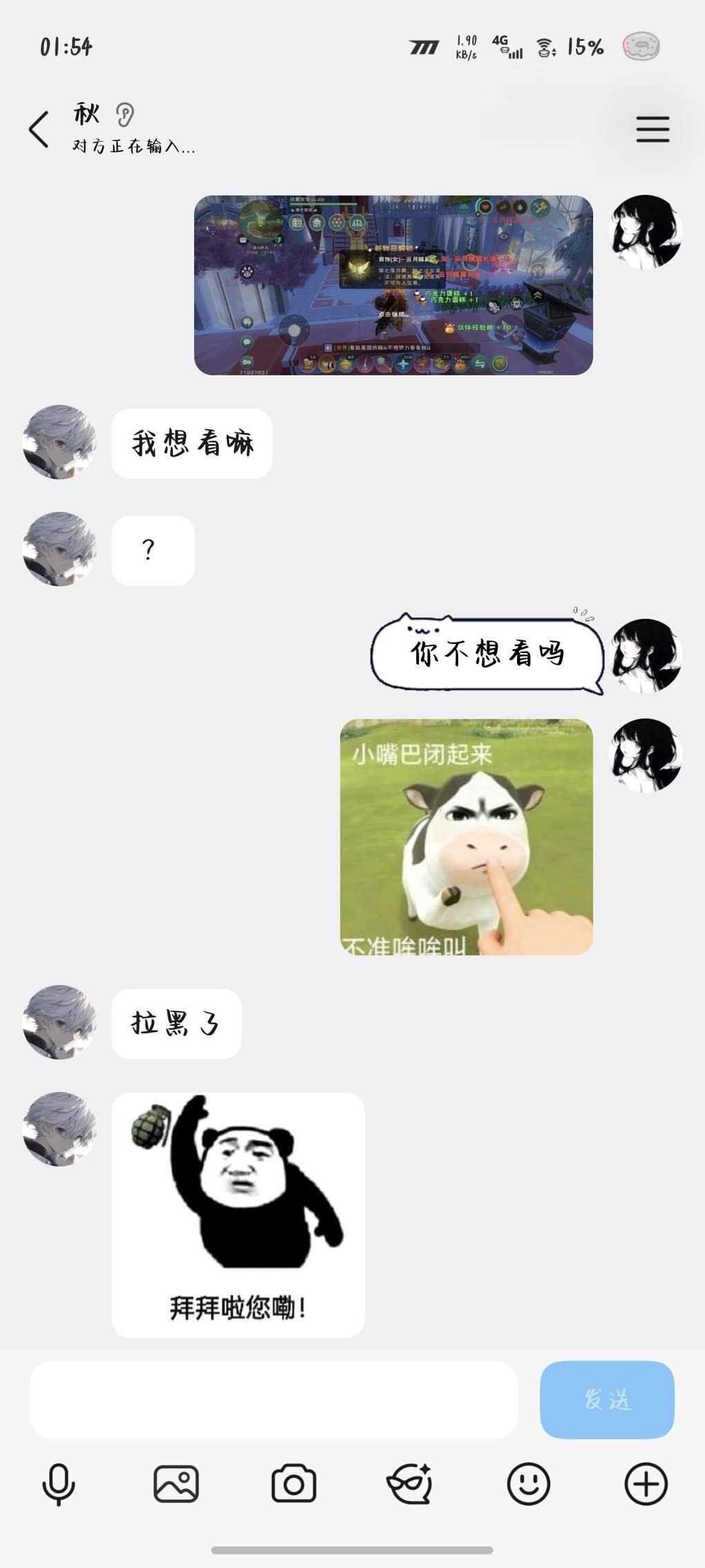Open 秋's avatar beside 我想看嘛

pos(59,442)
